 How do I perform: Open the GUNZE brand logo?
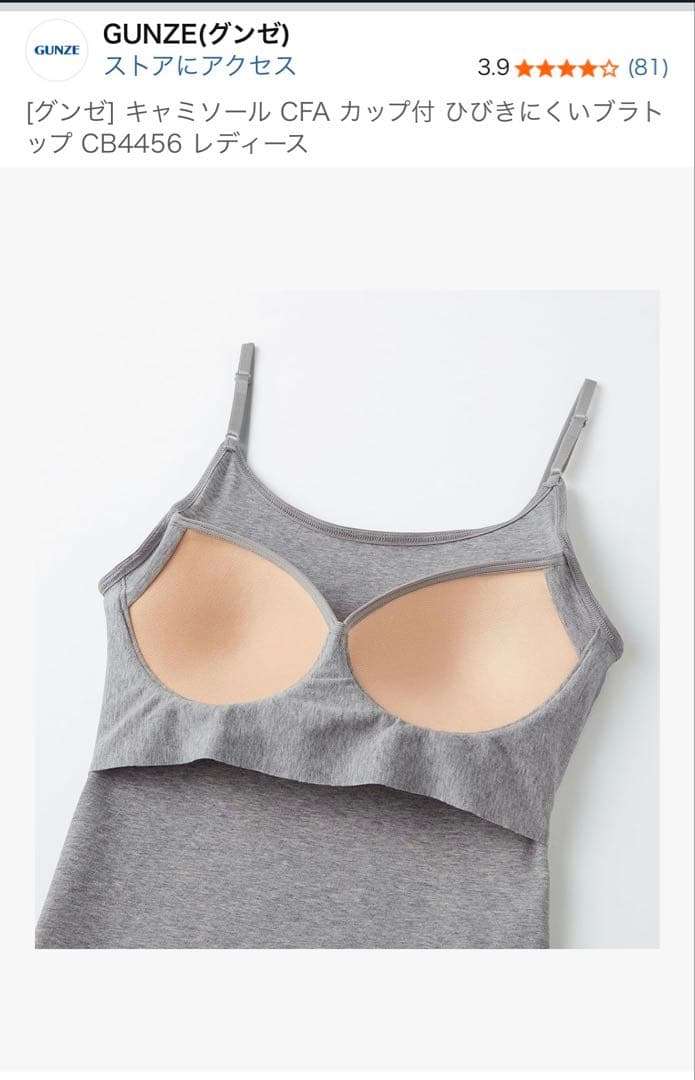click(x=58, y=50)
